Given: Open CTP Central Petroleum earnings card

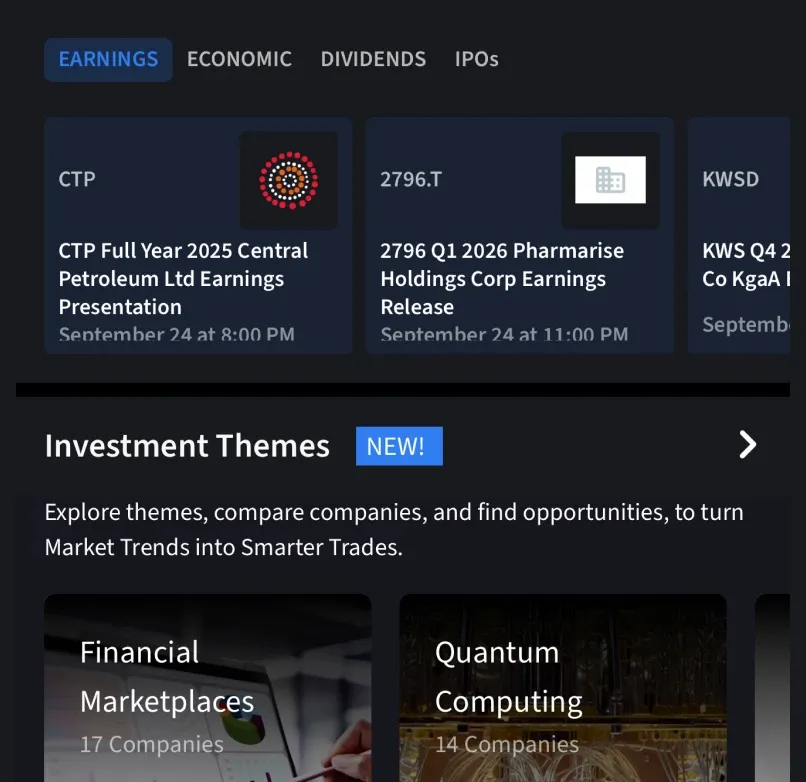Looking at the screenshot, I should pos(198,236).
